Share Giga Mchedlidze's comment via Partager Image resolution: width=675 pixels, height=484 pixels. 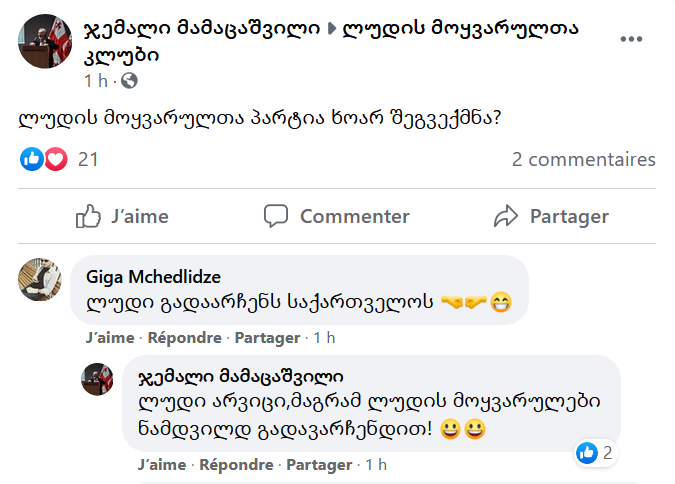tap(267, 338)
